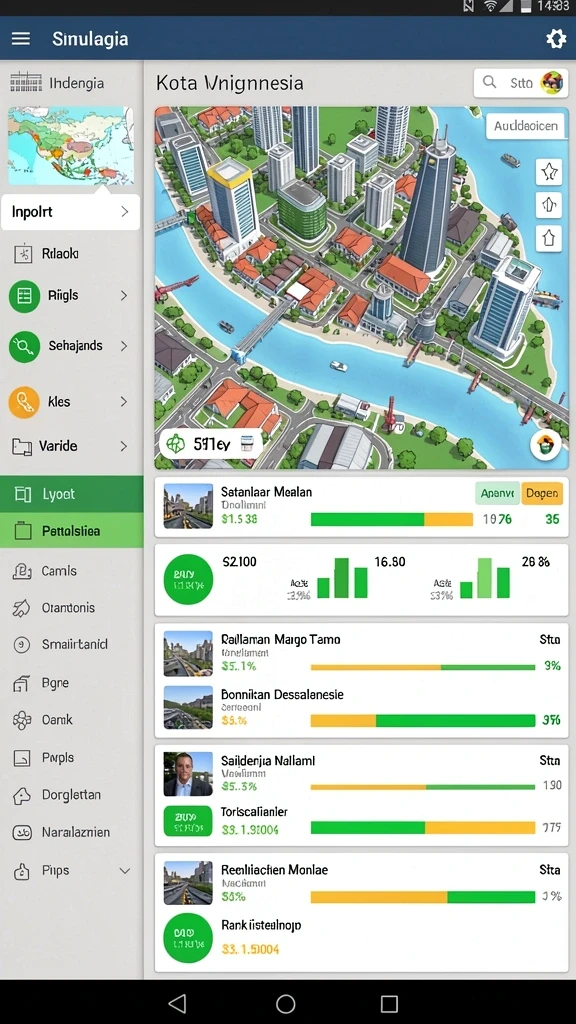Image resolution: width=576 pixels, height=1024 pixels.
Task: Expand the Varide folder entry
Action: pos(71,446)
